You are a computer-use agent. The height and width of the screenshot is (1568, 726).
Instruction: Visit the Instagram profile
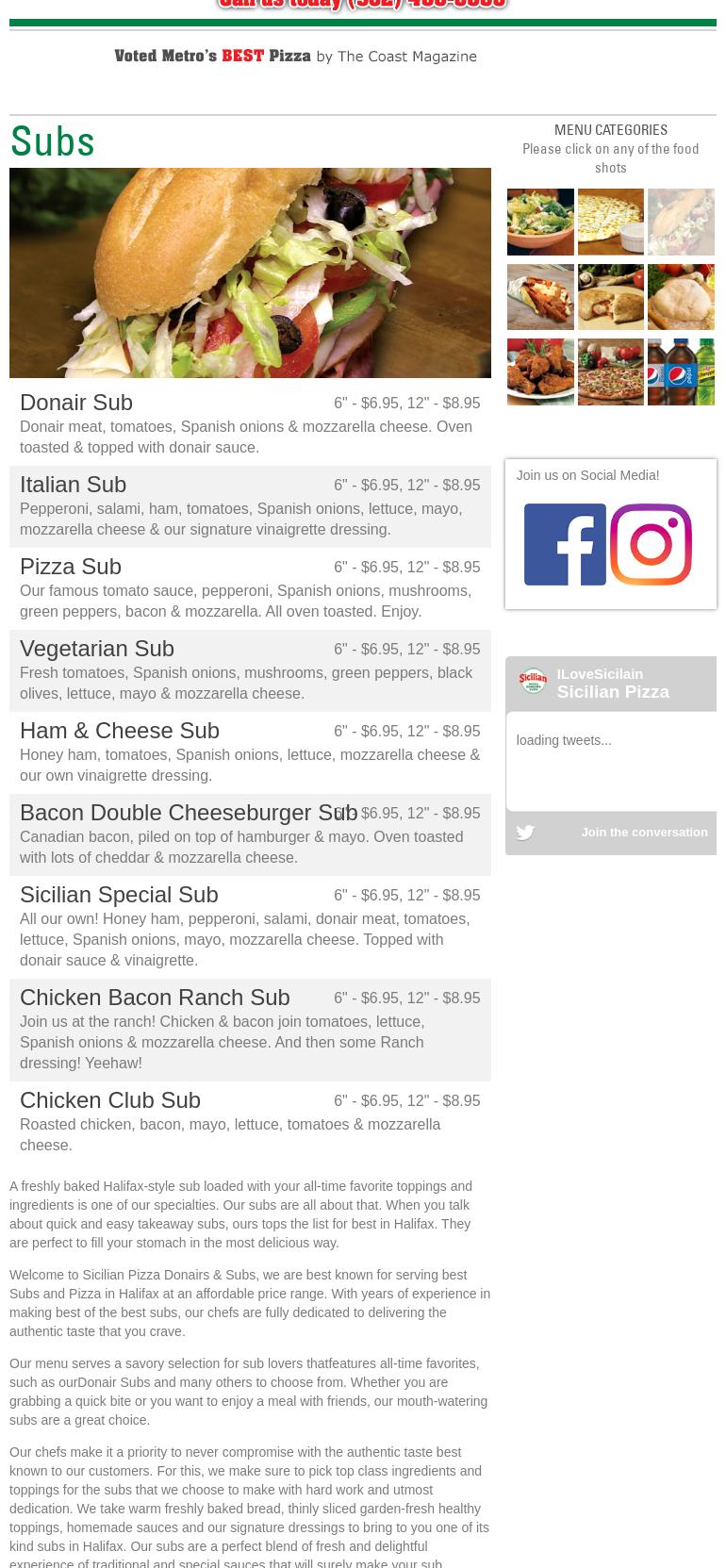[651, 545]
